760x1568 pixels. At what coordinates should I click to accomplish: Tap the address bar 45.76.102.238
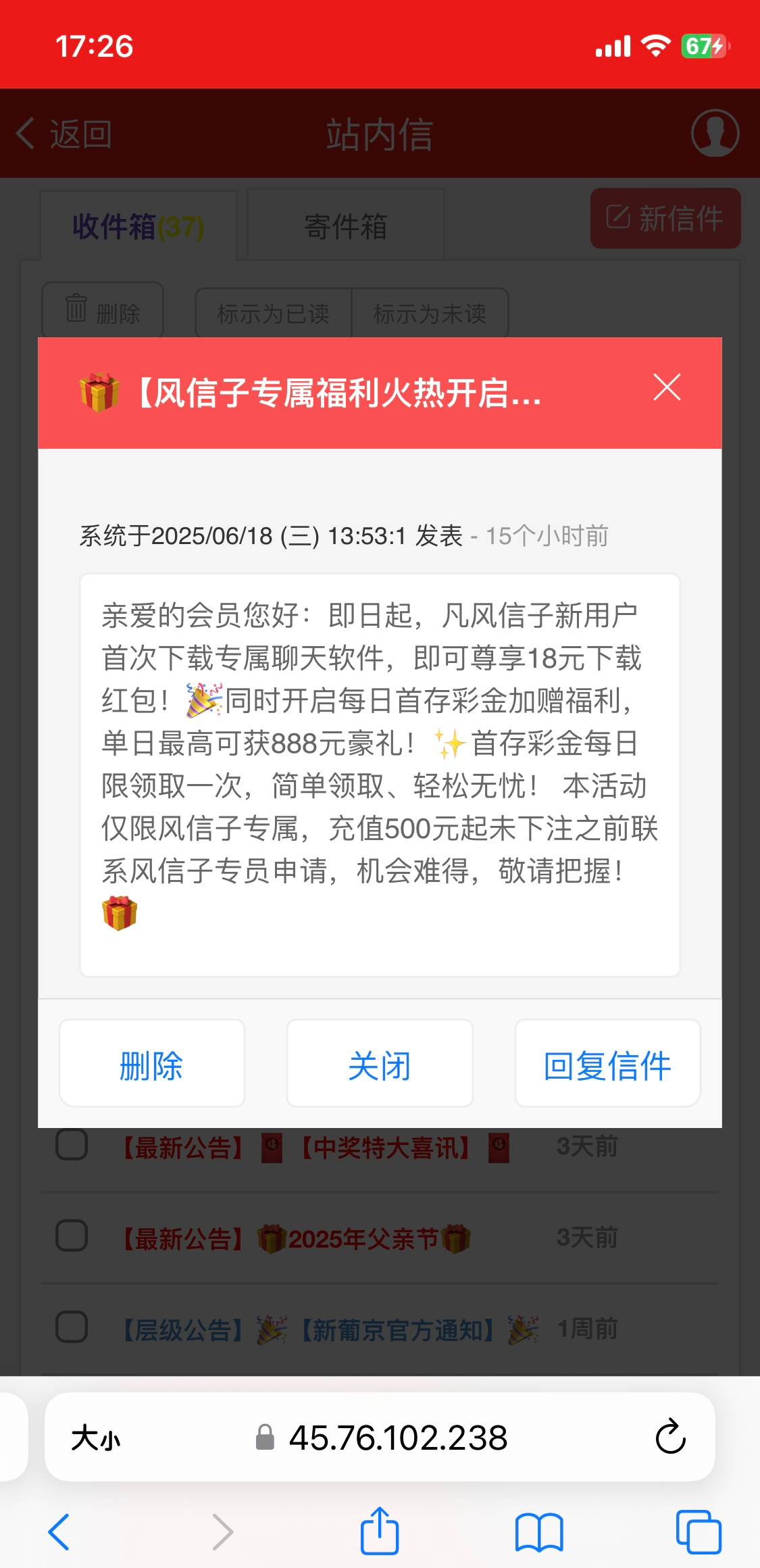(x=397, y=1438)
